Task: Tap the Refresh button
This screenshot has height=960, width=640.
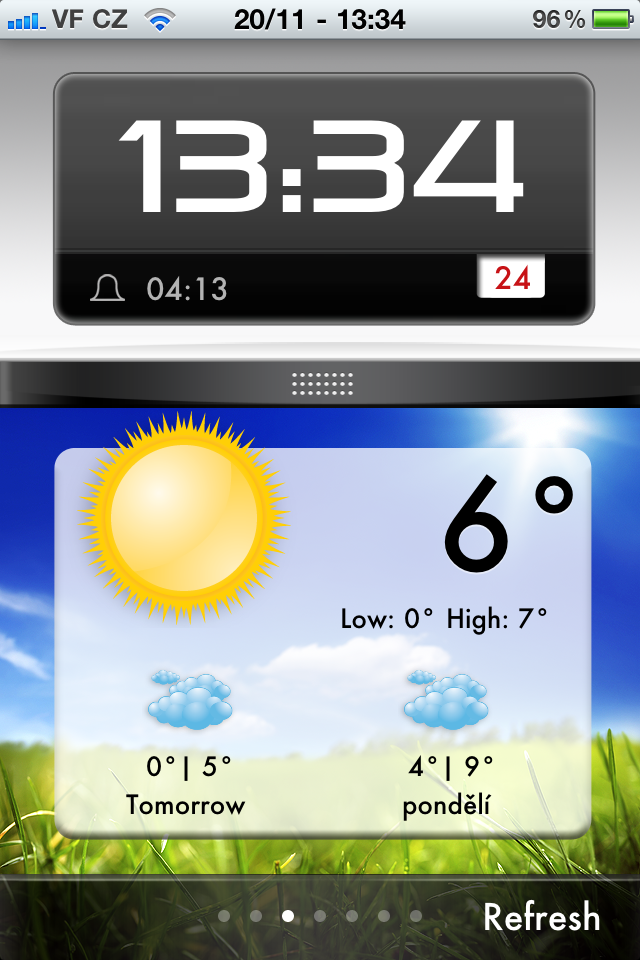Action: click(x=541, y=917)
